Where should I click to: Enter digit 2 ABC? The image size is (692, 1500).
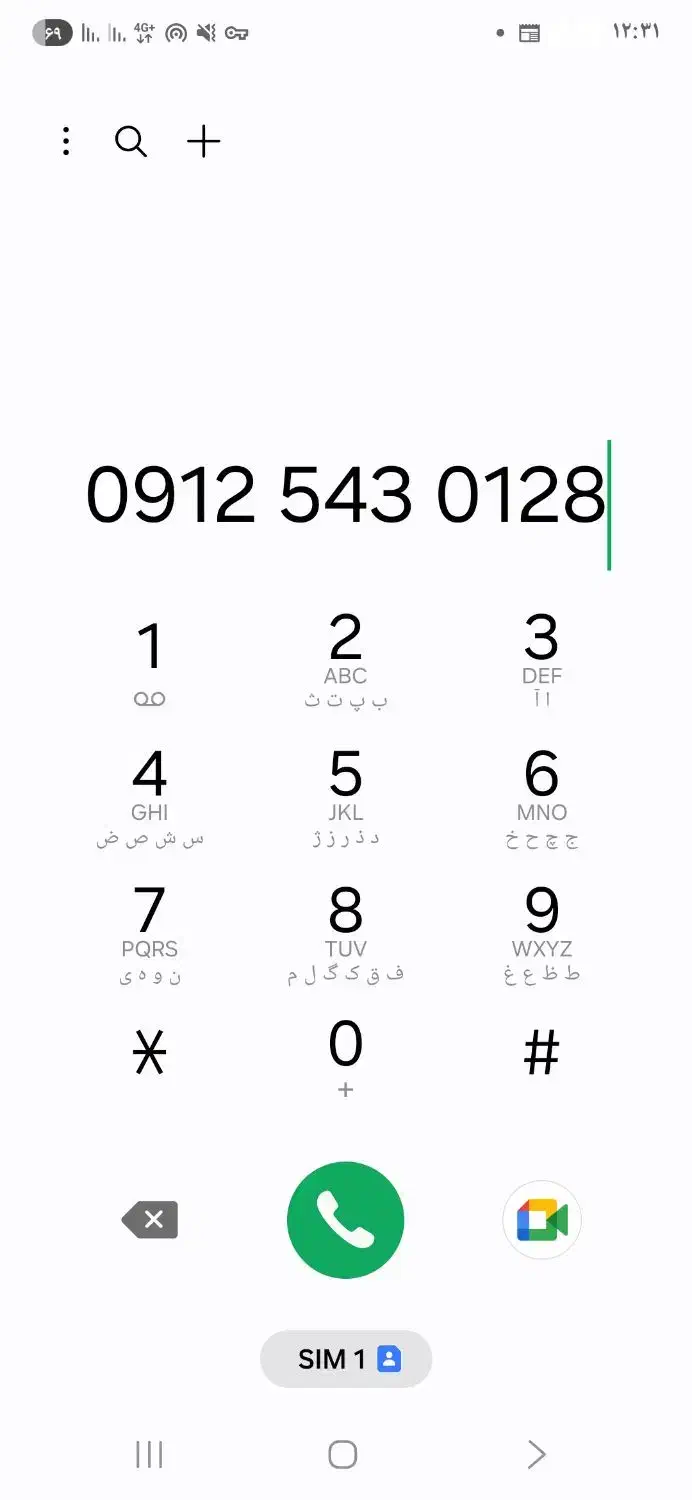pos(346,664)
